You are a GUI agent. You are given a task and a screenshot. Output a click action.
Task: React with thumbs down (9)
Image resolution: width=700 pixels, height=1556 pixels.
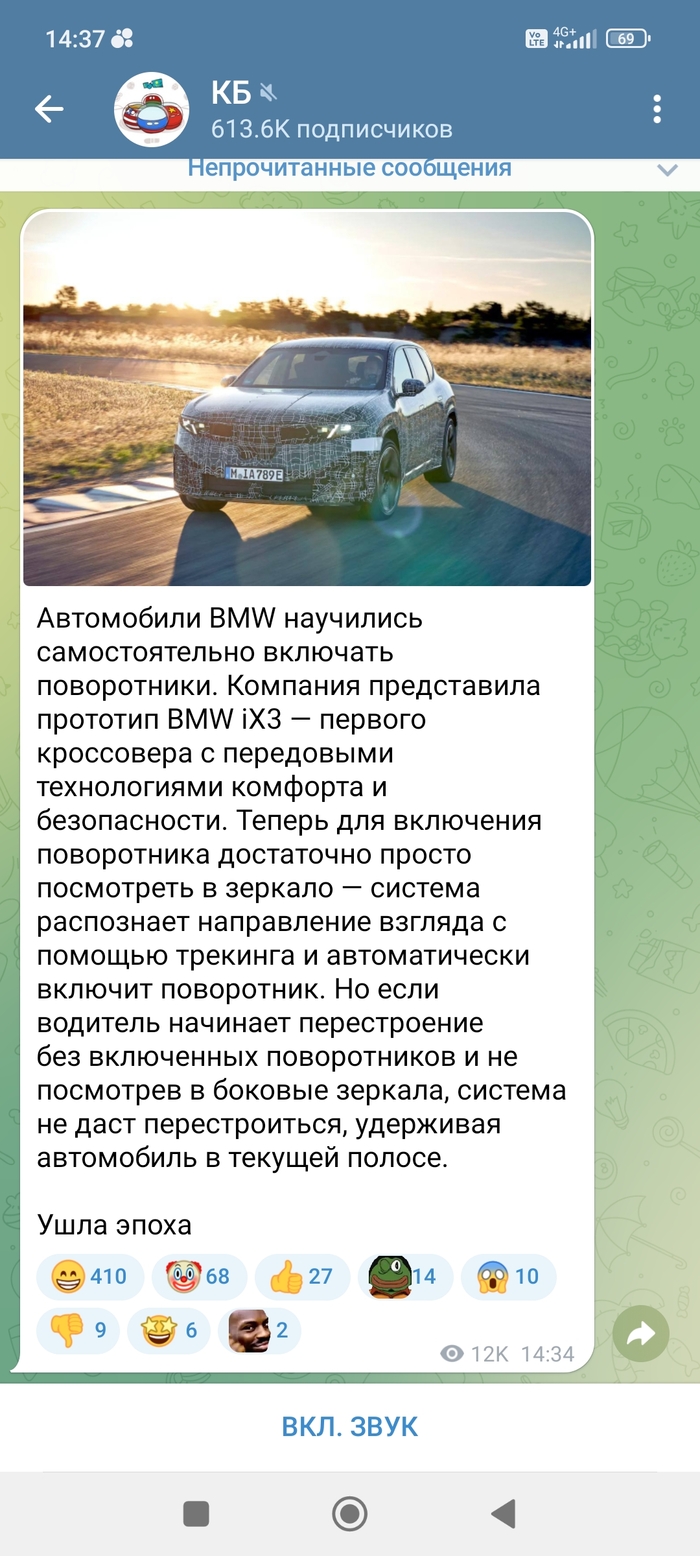point(78,1330)
